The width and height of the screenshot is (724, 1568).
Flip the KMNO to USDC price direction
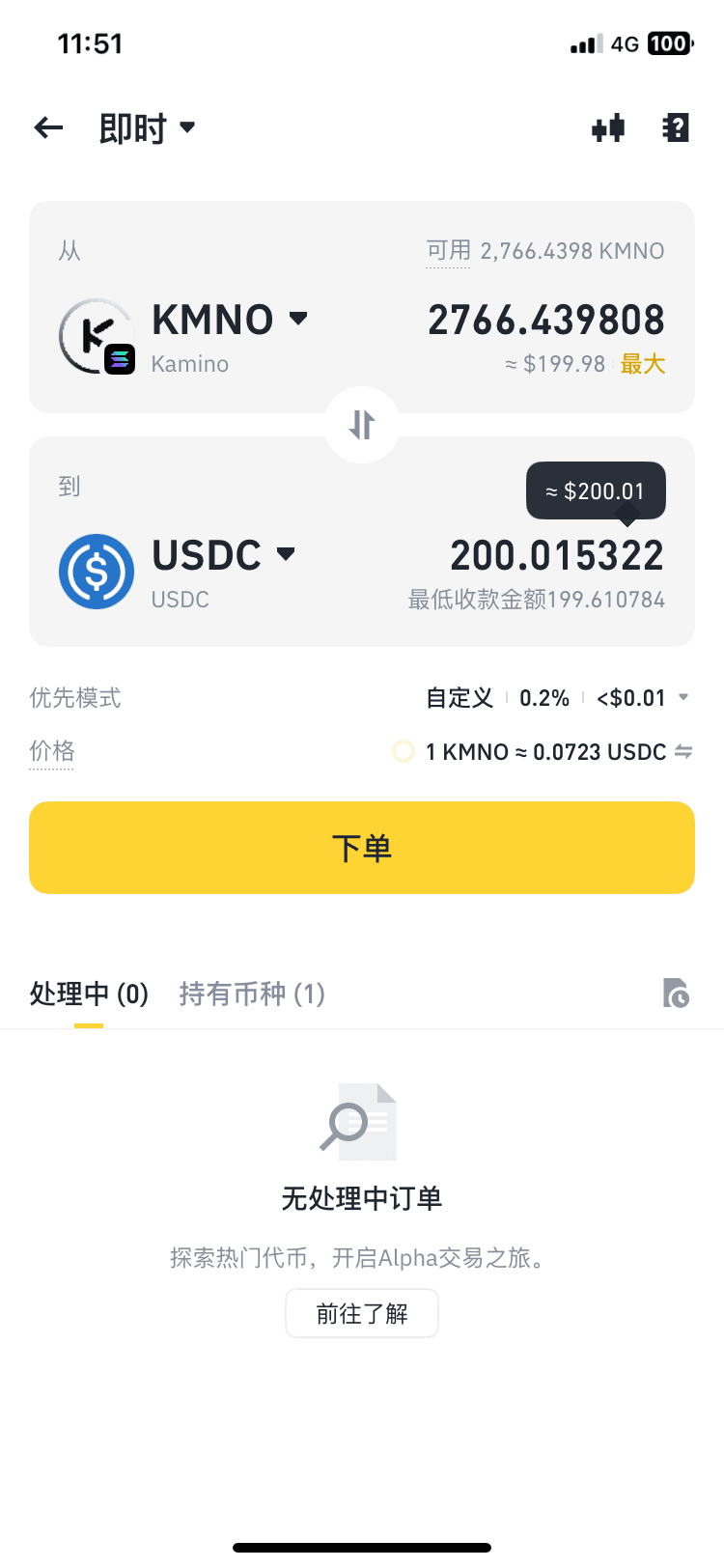pos(683,752)
